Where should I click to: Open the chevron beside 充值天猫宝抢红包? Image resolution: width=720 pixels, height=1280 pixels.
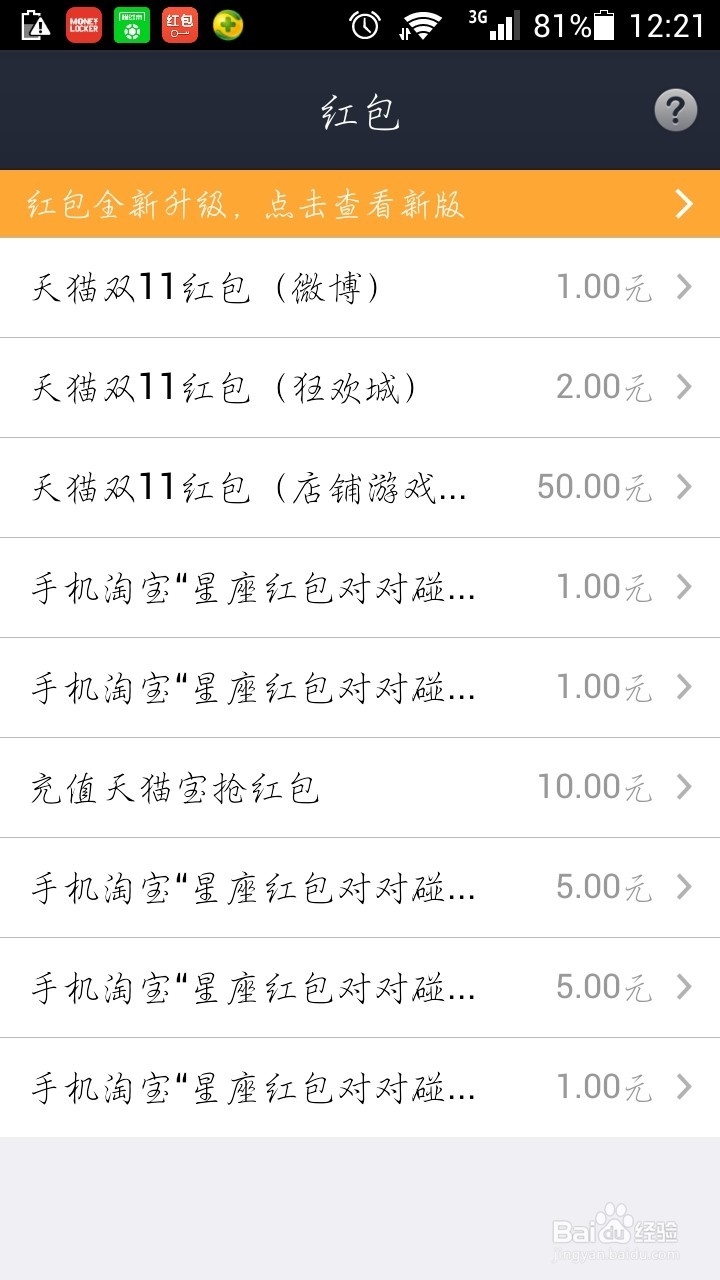685,787
